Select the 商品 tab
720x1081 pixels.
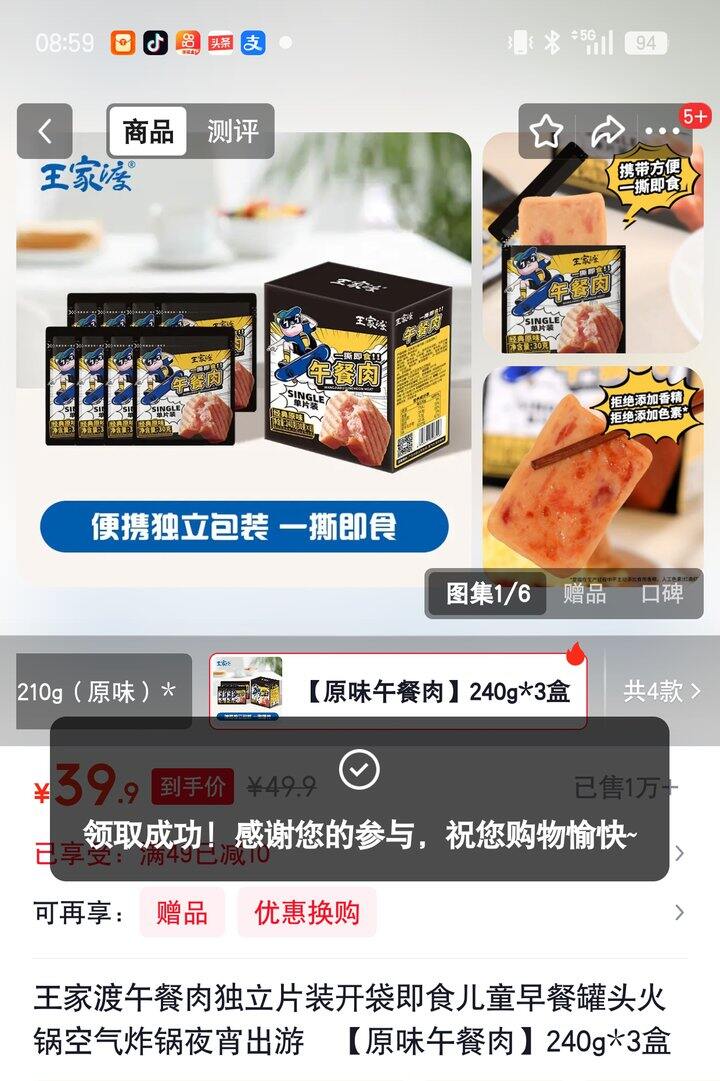click(148, 131)
